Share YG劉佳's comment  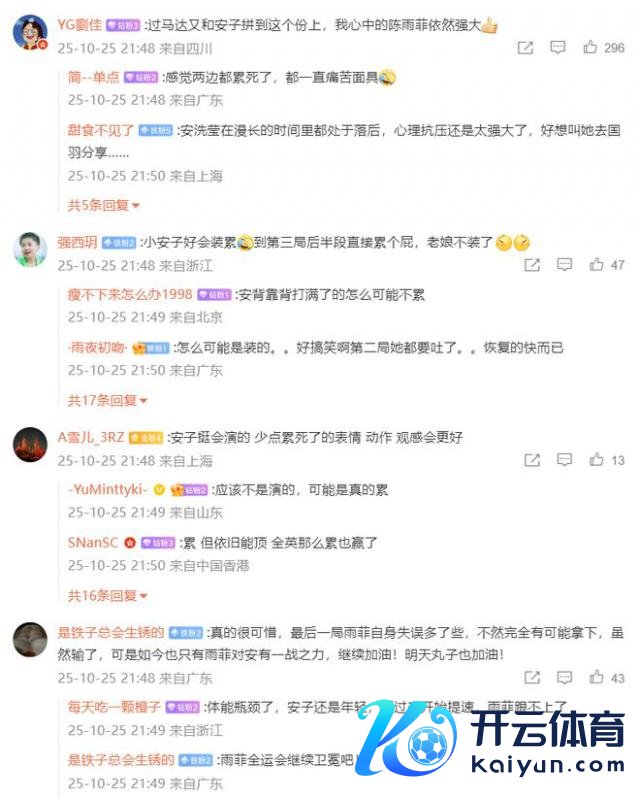tap(526, 47)
